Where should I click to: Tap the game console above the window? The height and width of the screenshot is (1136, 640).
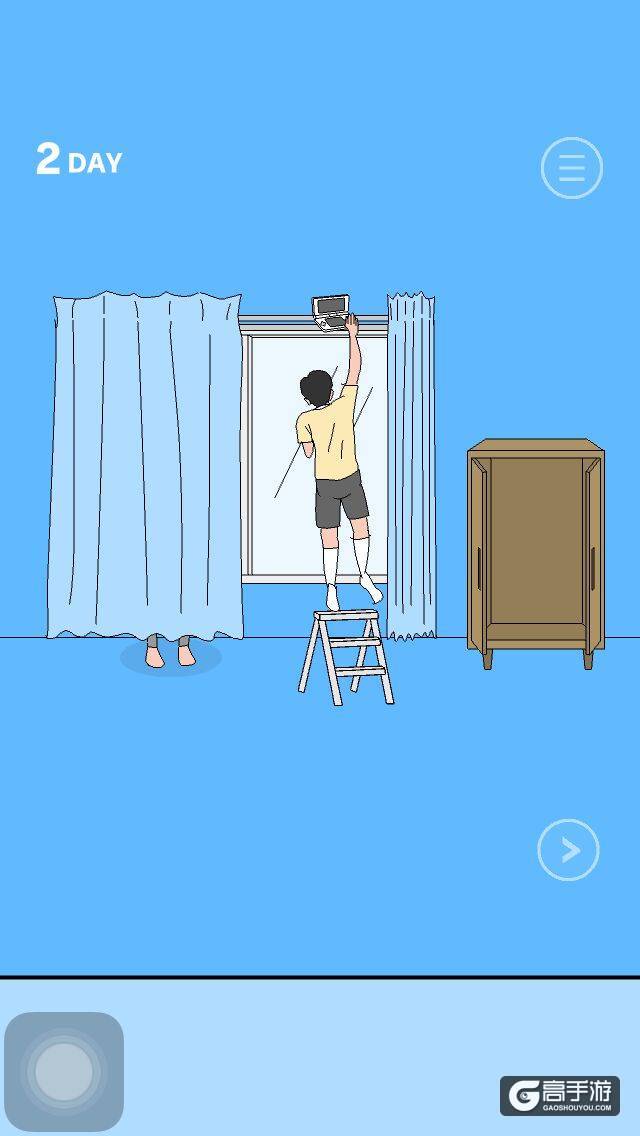tap(330, 309)
